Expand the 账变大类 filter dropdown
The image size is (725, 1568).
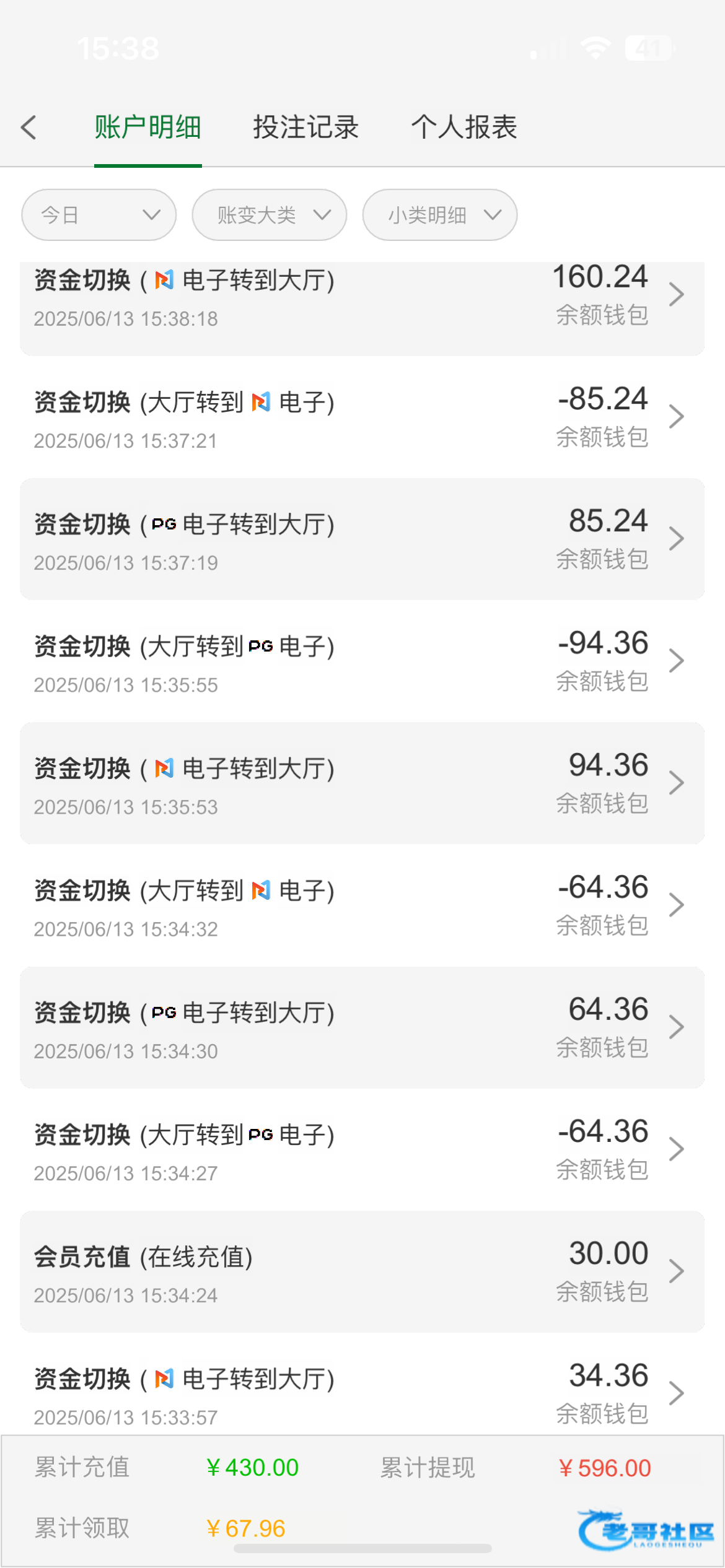[x=270, y=215]
